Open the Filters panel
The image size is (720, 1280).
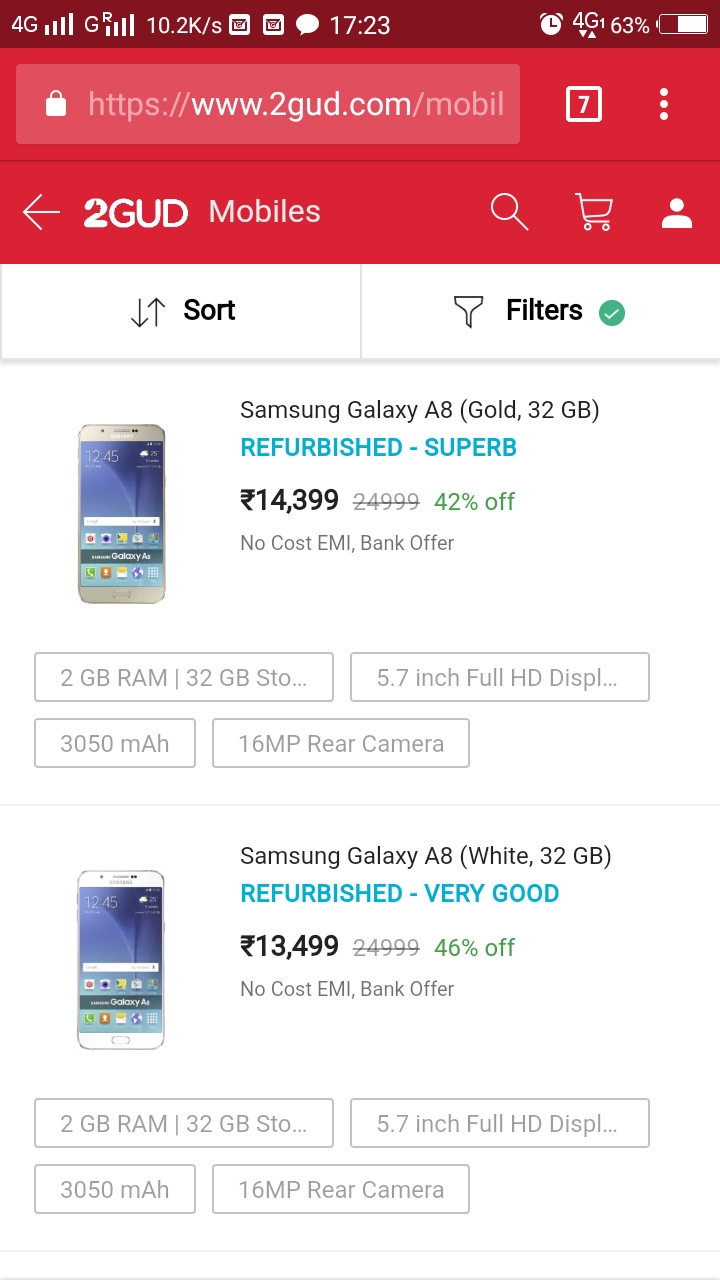click(x=540, y=311)
